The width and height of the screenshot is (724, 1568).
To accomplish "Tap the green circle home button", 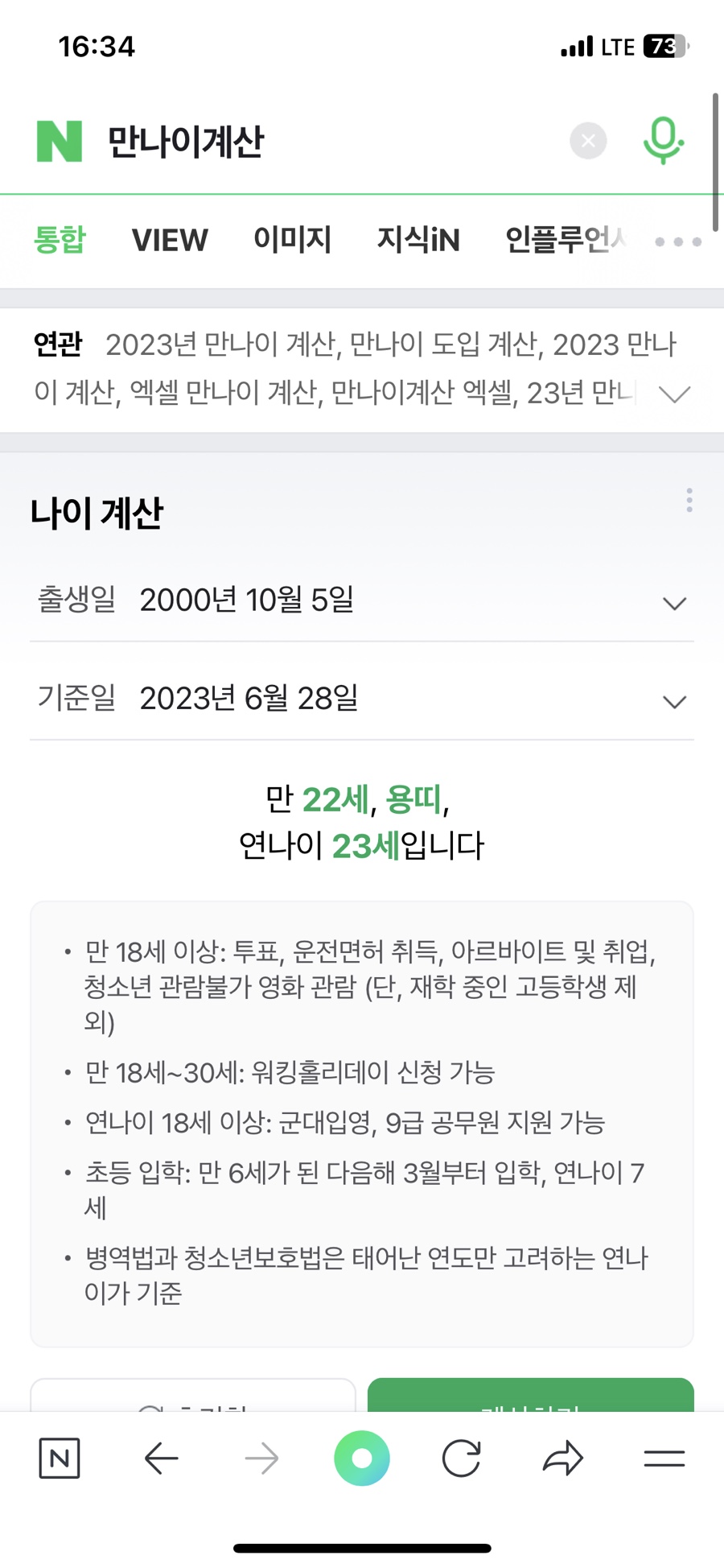I will coord(362,1458).
